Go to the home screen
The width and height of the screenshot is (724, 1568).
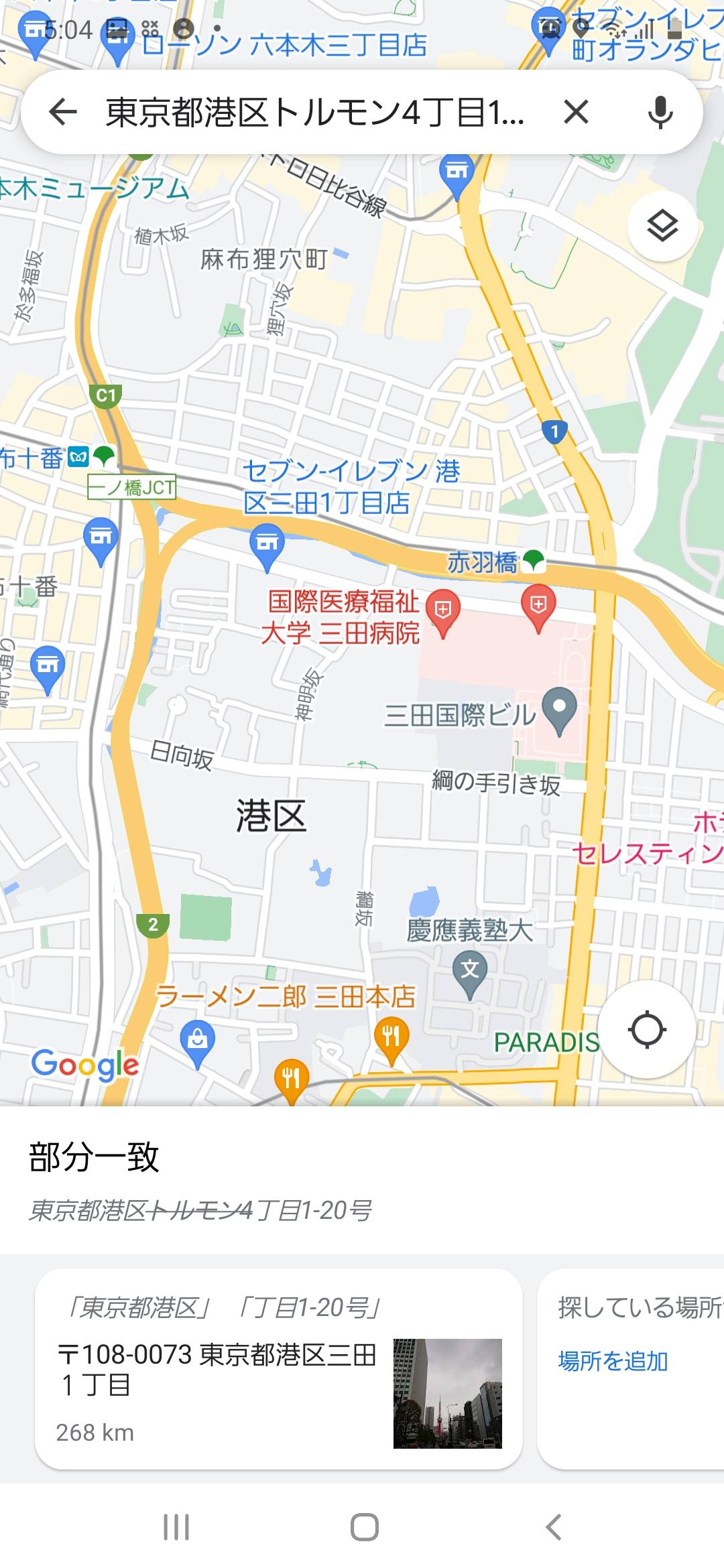click(364, 1528)
